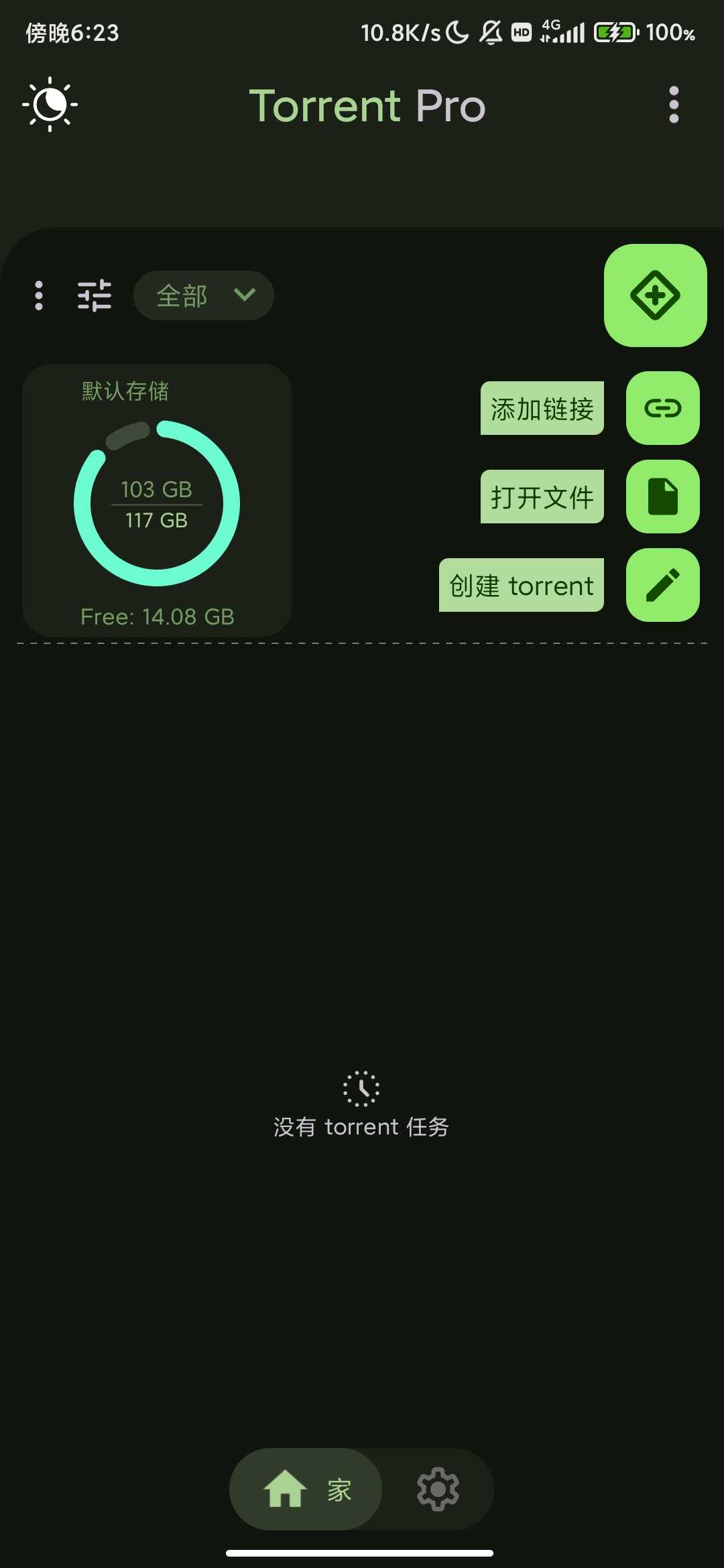Open the three-dot menu beside the filter

click(x=39, y=296)
